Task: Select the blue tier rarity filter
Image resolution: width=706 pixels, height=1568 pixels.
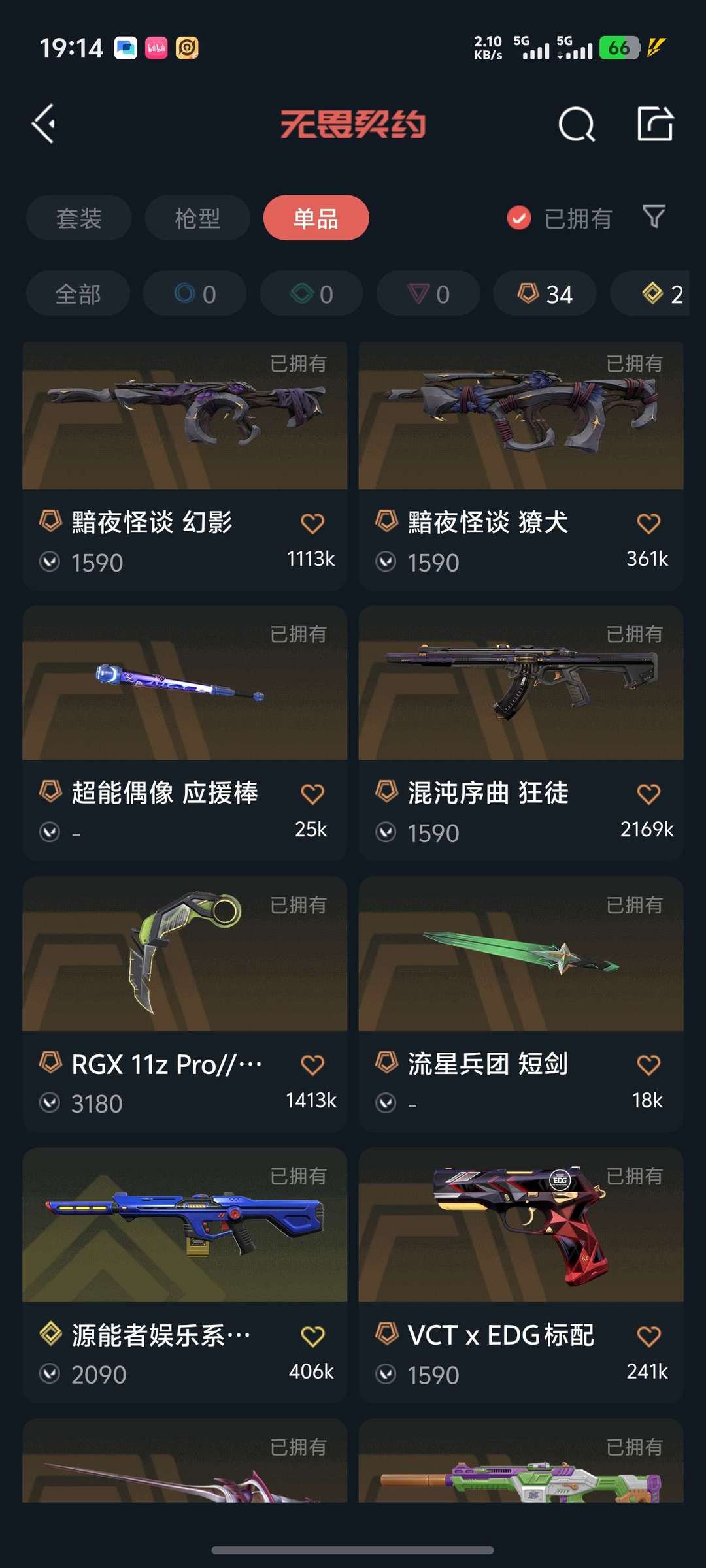Action: click(x=194, y=293)
